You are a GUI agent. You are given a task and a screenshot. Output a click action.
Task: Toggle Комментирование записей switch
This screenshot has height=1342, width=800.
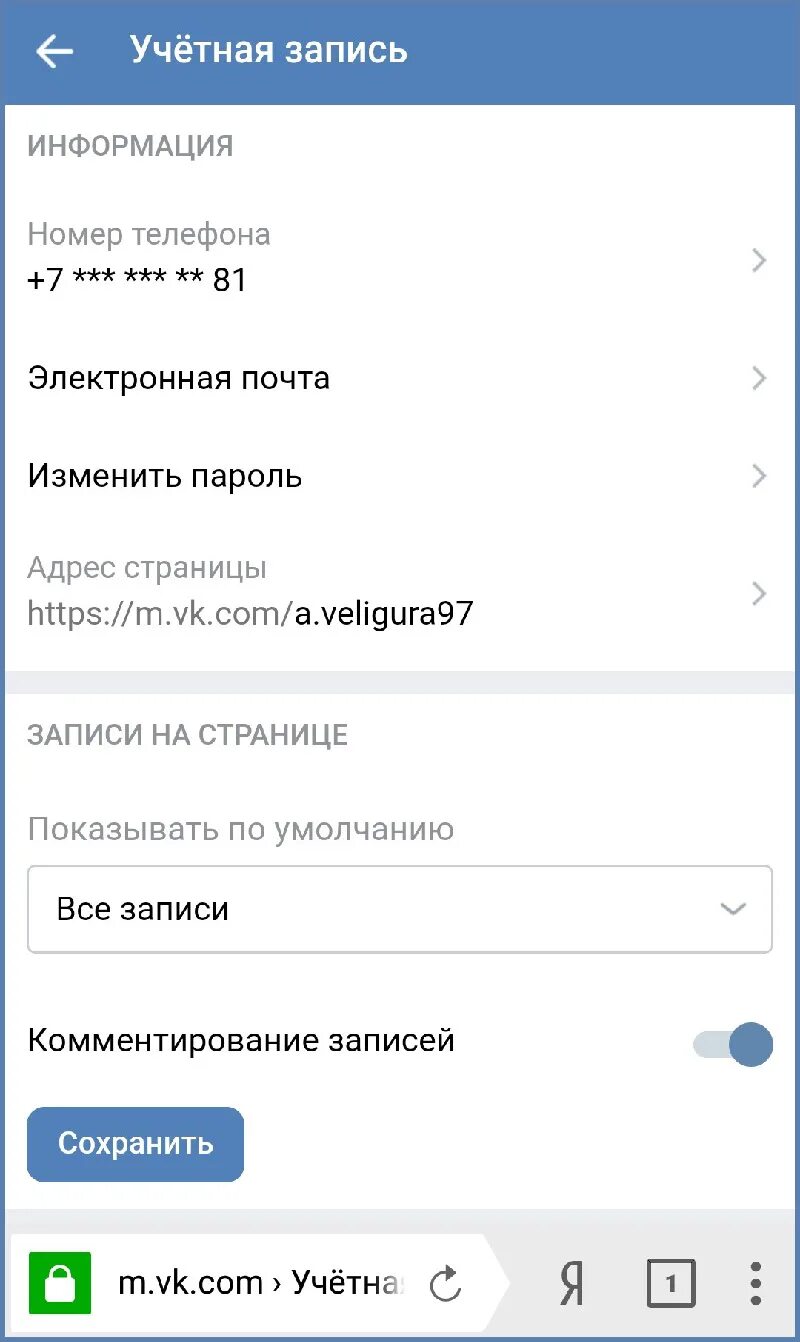(x=733, y=1044)
